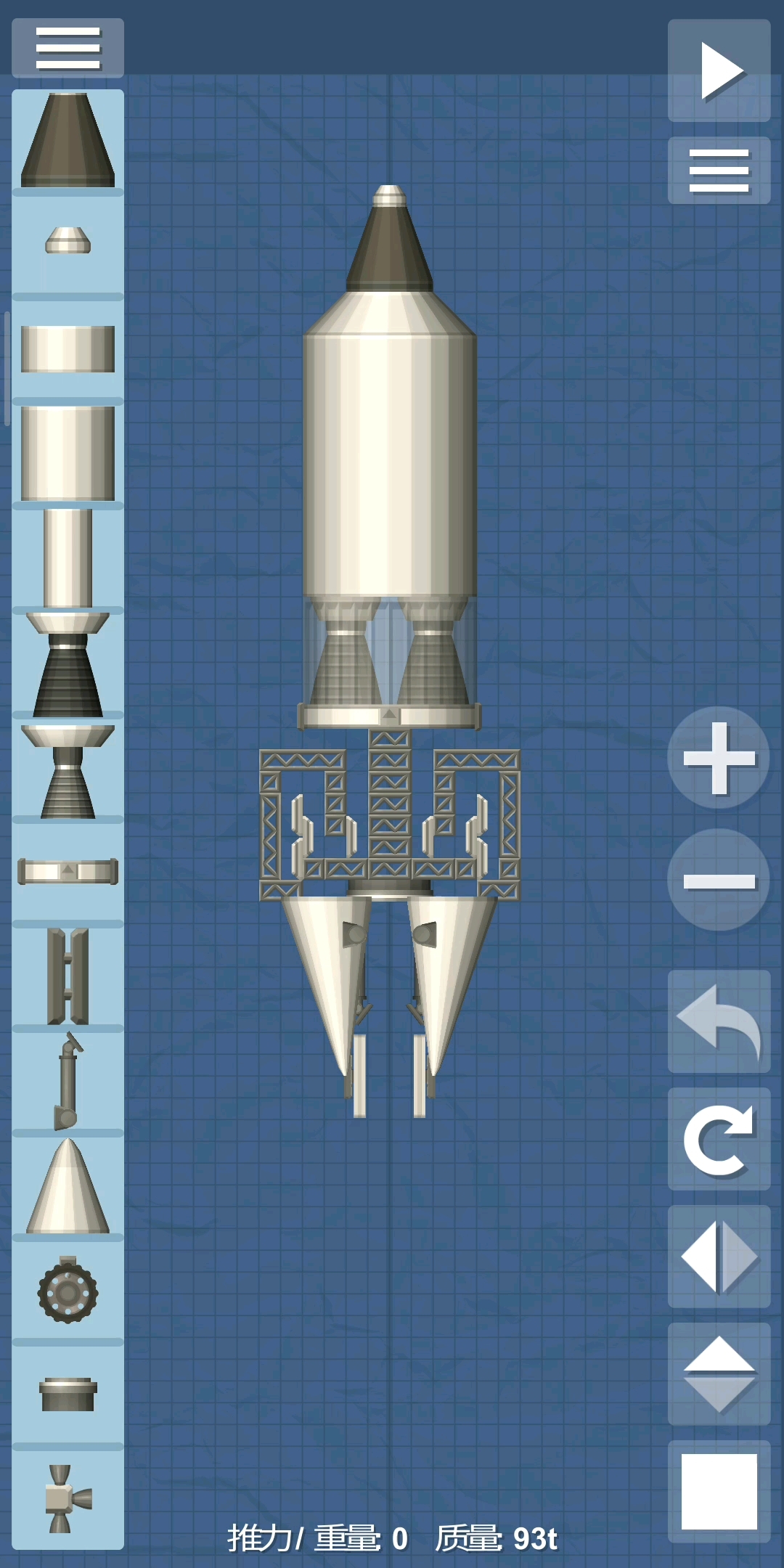
Task: Open the hamburger menu at the top left
Action: [68, 48]
